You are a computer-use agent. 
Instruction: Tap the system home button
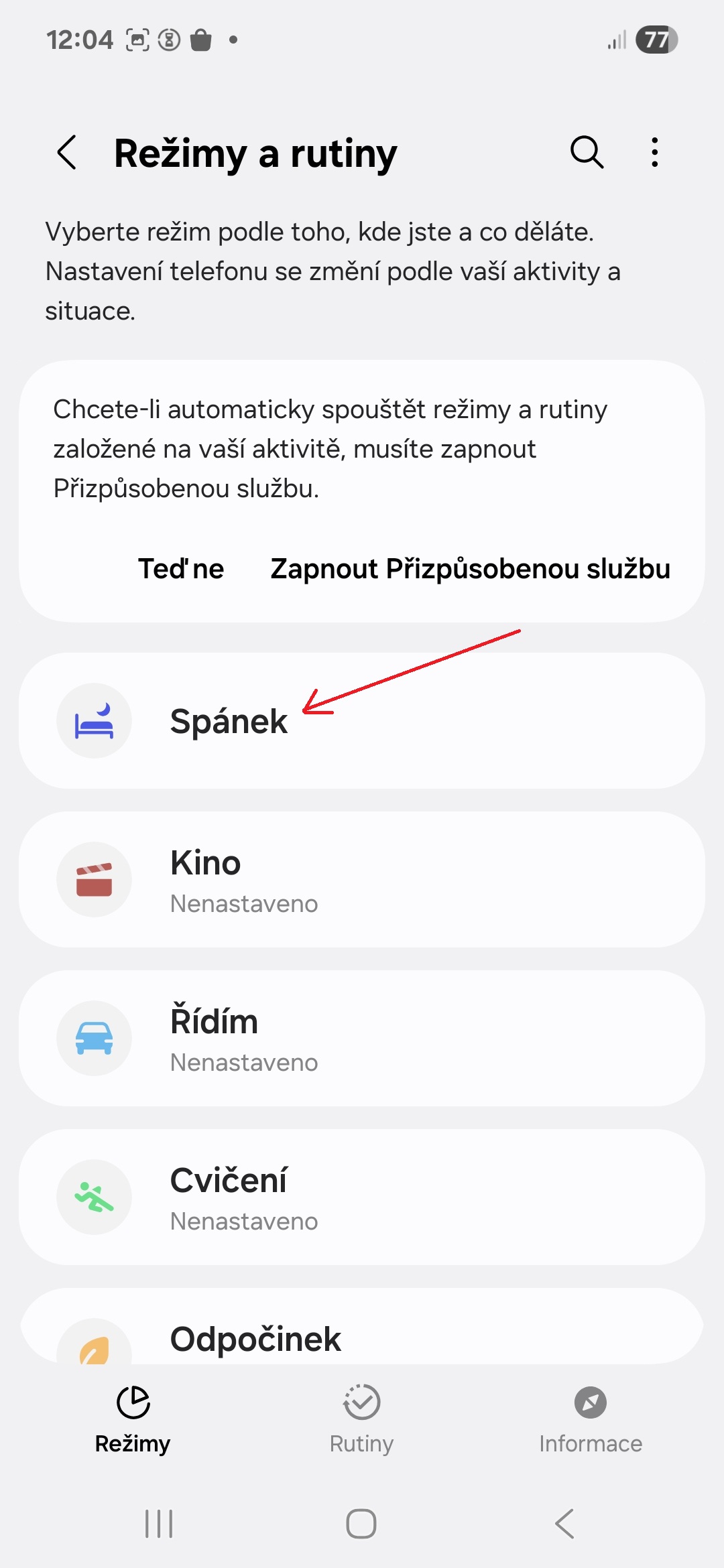(x=361, y=1524)
